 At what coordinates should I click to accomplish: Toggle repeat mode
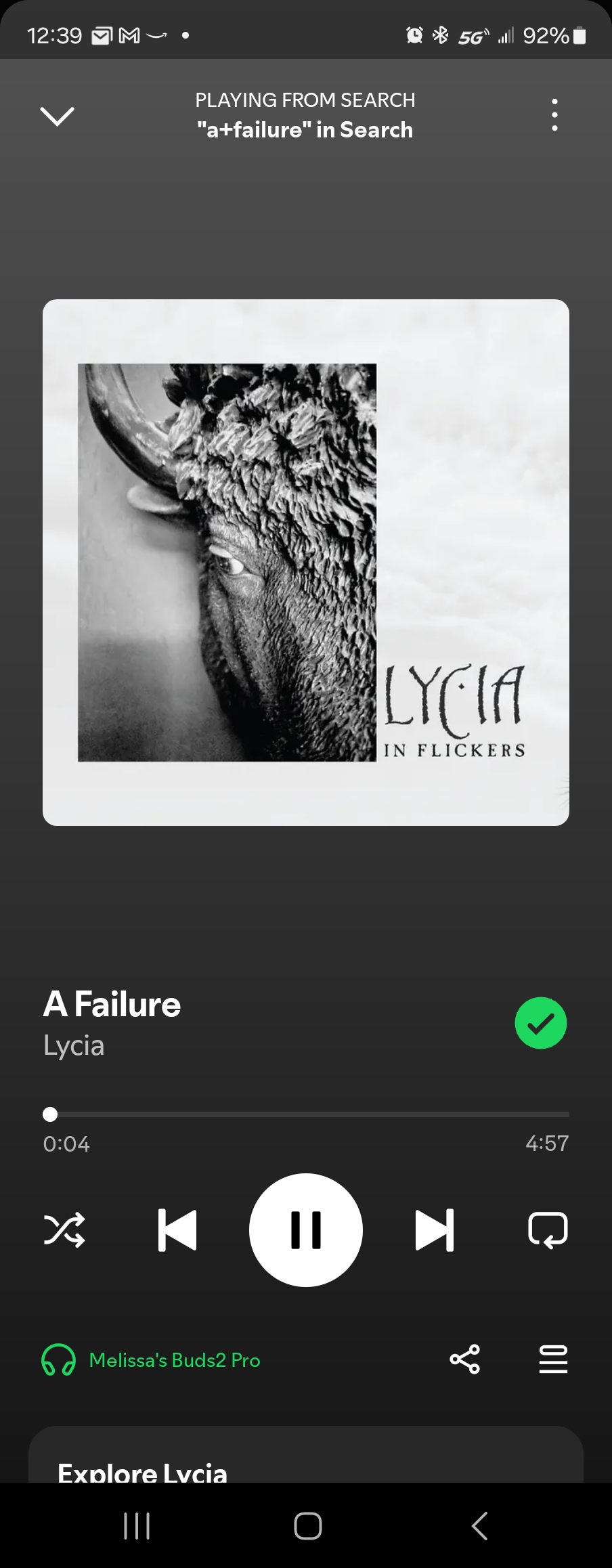[548, 1230]
